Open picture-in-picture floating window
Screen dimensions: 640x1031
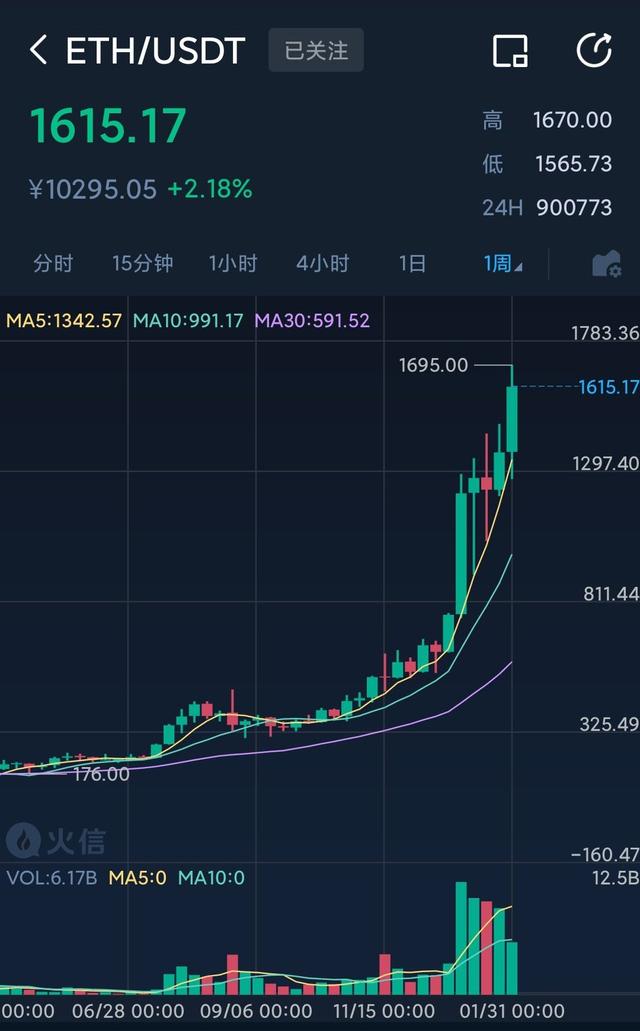pos(511,50)
